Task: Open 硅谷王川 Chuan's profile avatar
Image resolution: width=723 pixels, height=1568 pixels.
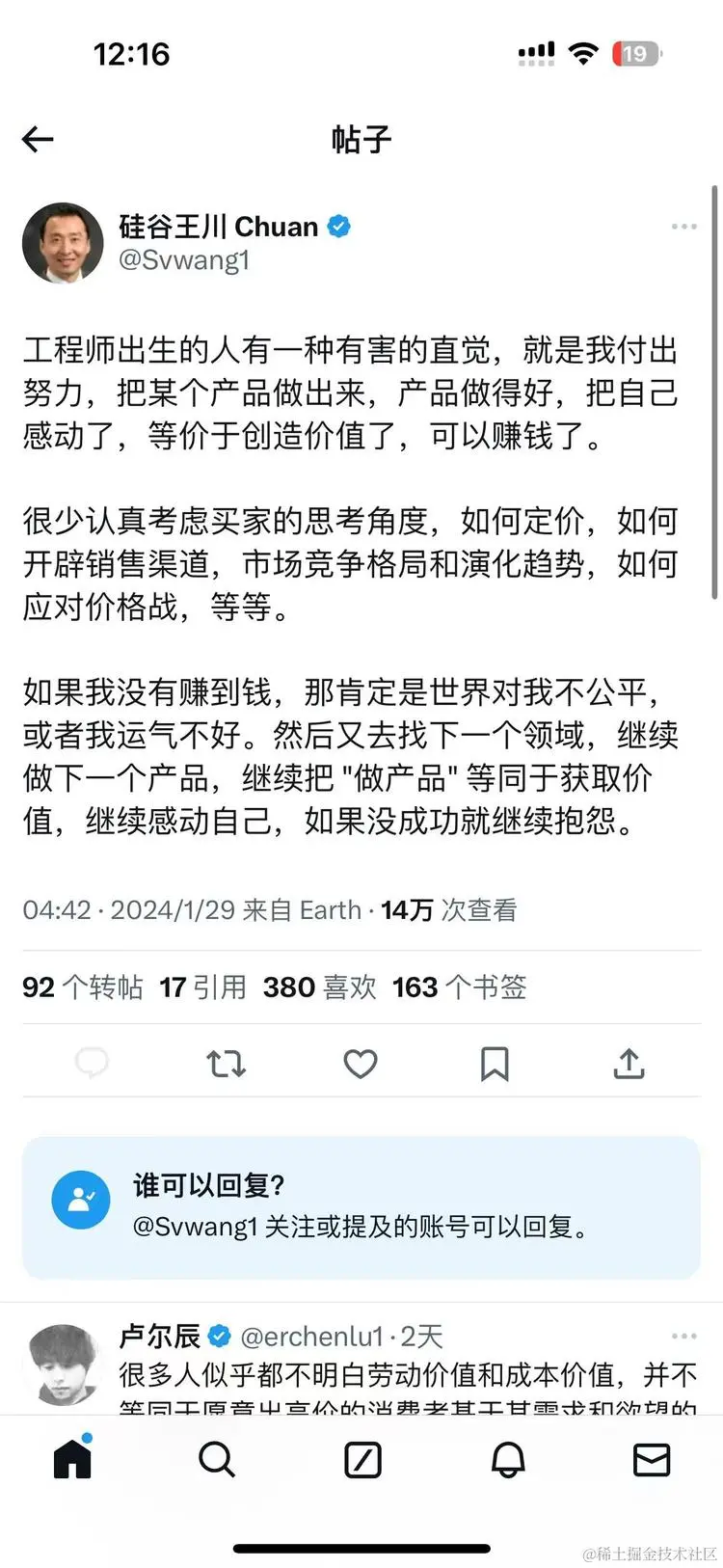Action: pyautogui.click(x=63, y=243)
